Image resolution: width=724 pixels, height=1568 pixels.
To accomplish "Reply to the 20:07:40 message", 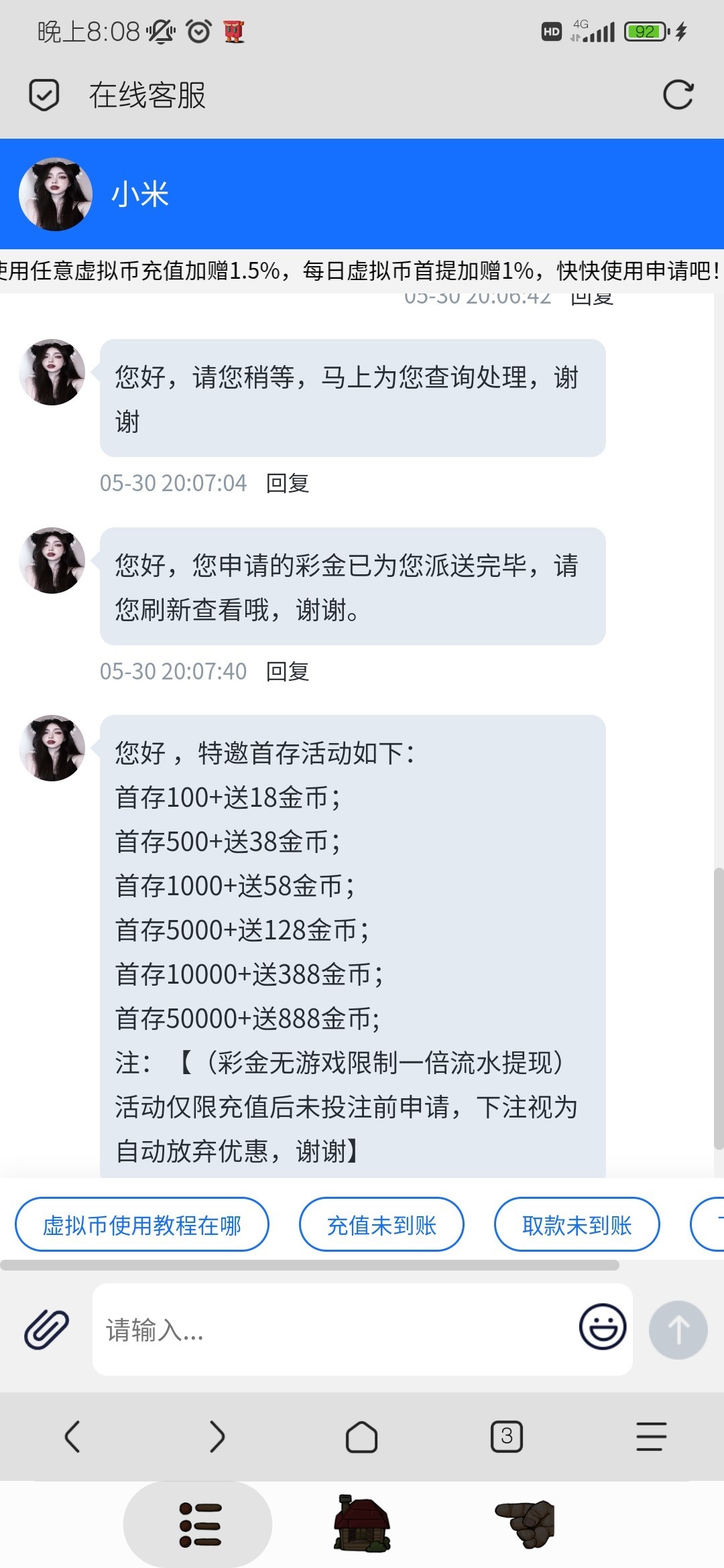I will pos(288,671).
